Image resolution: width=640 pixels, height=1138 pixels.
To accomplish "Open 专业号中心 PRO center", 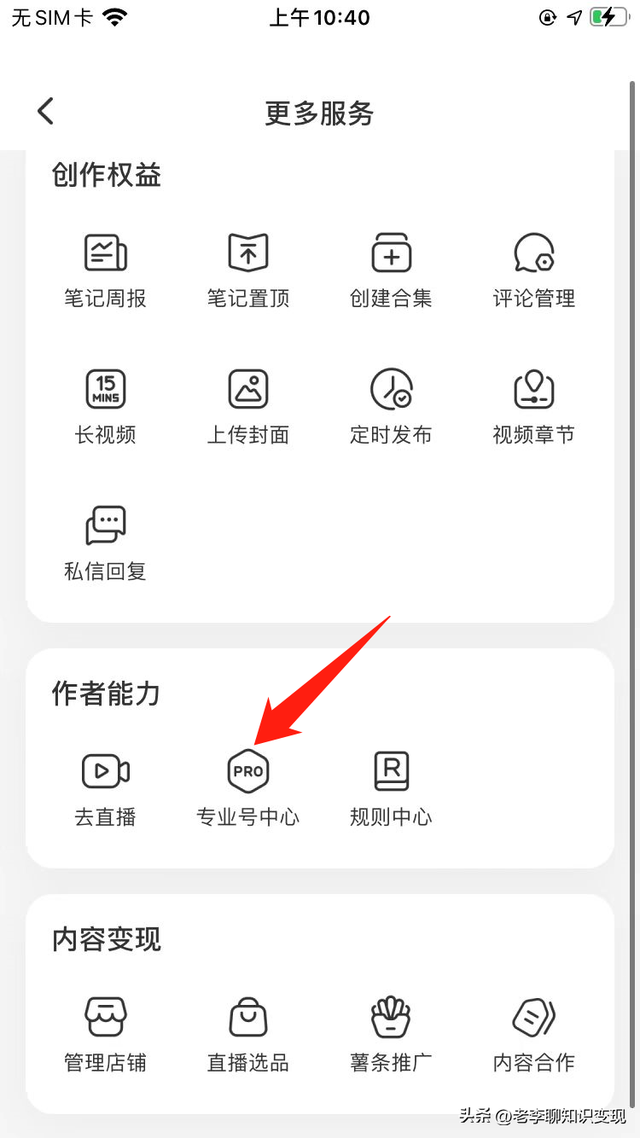I will coord(248,788).
